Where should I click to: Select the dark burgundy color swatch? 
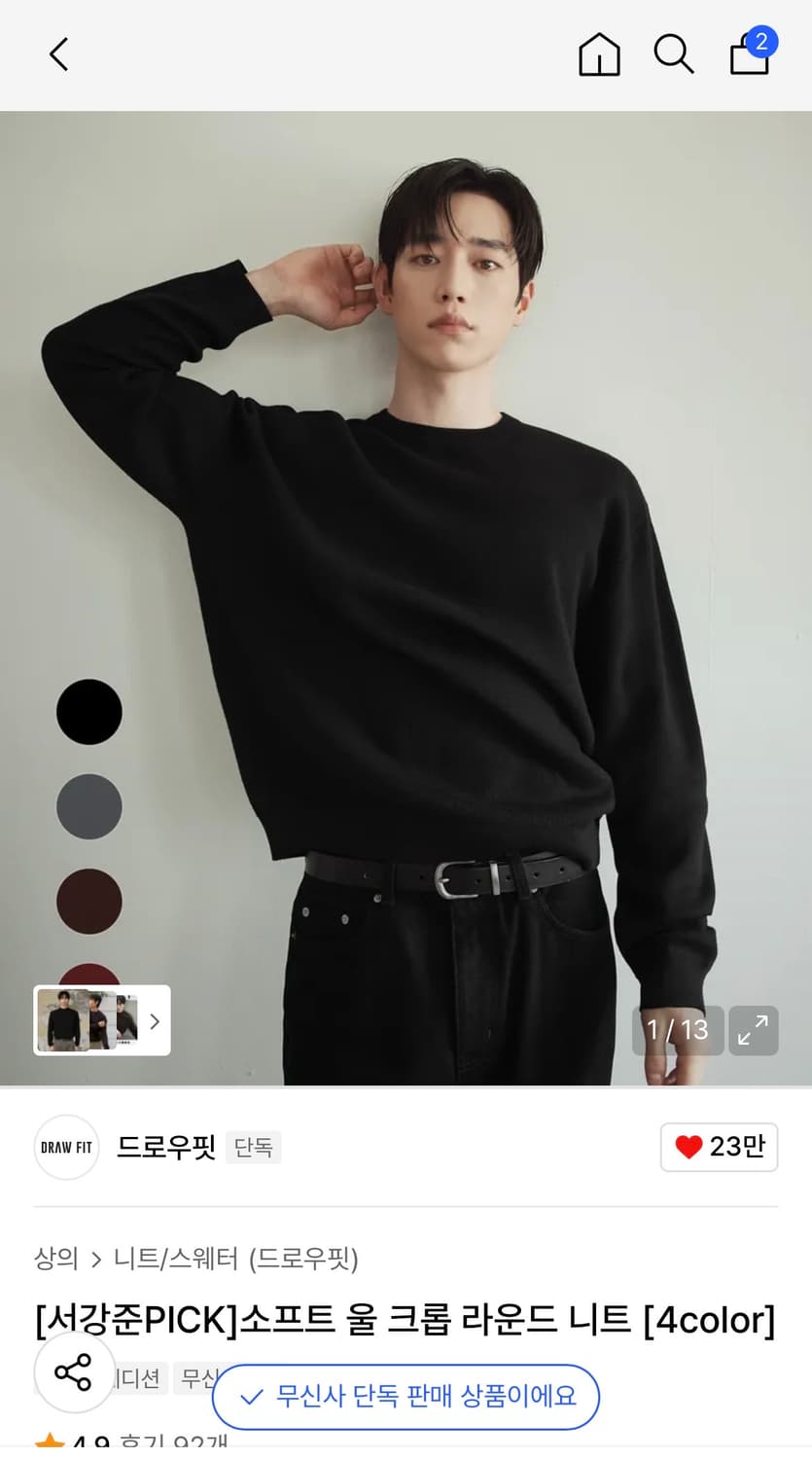(x=88, y=902)
